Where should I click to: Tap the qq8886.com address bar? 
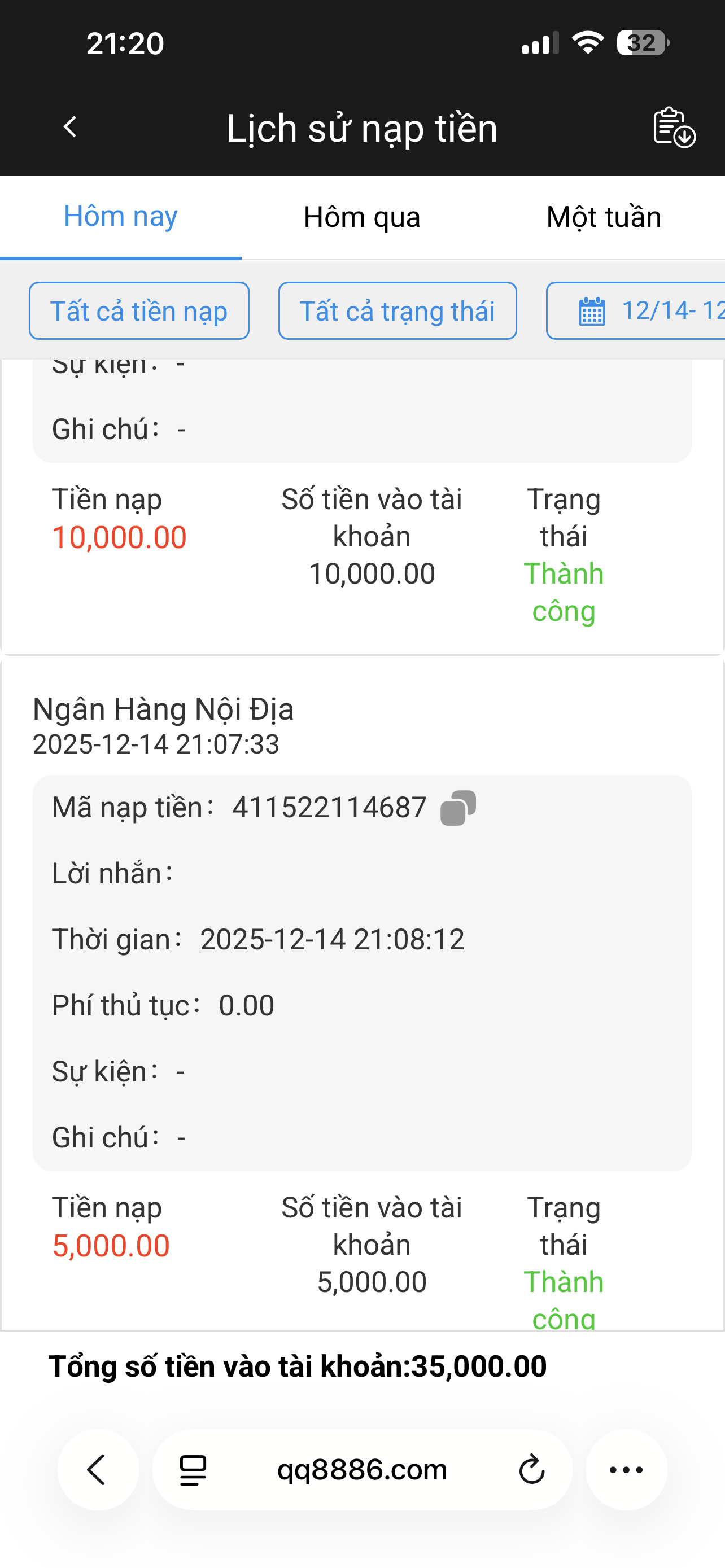click(x=361, y=1470)
